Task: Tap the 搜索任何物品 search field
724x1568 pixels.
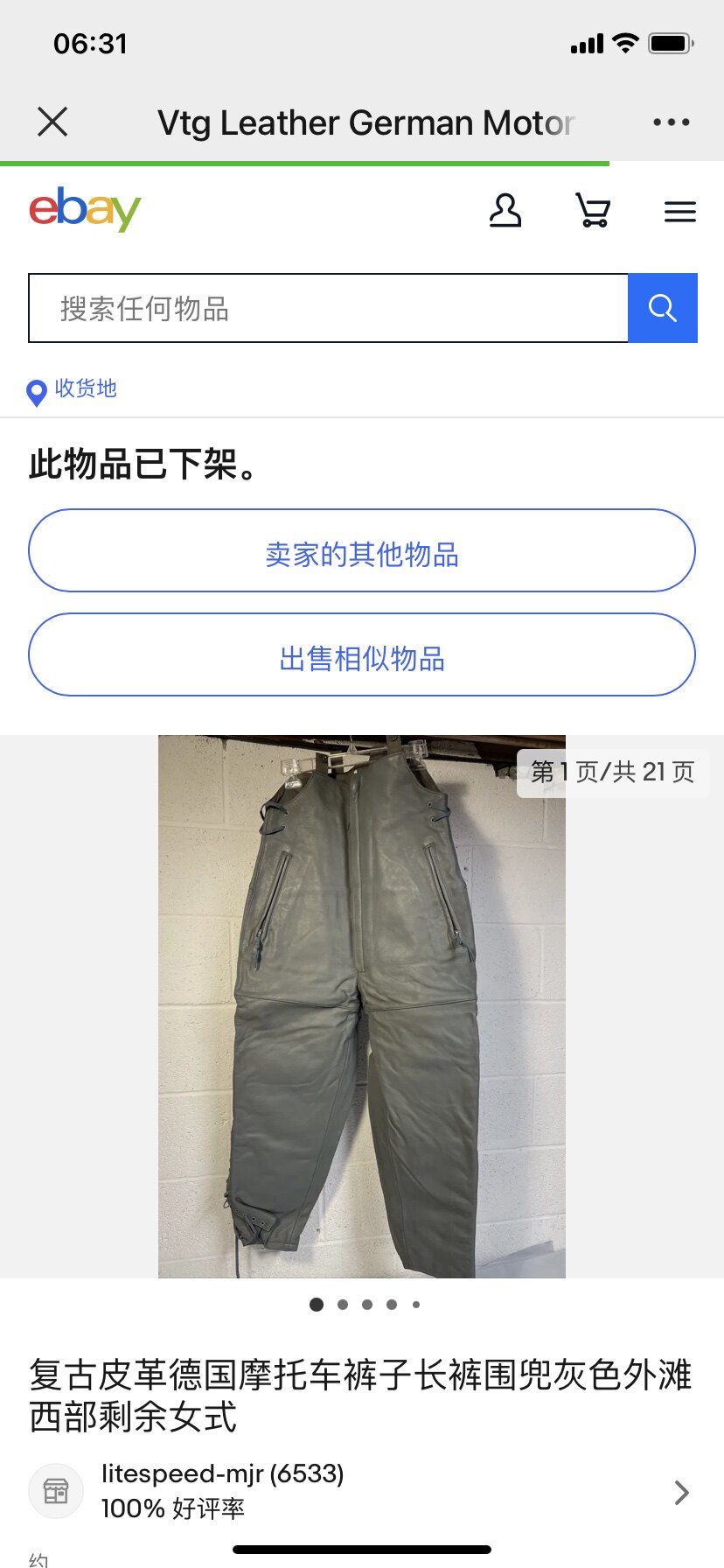Action: point(328,308)
